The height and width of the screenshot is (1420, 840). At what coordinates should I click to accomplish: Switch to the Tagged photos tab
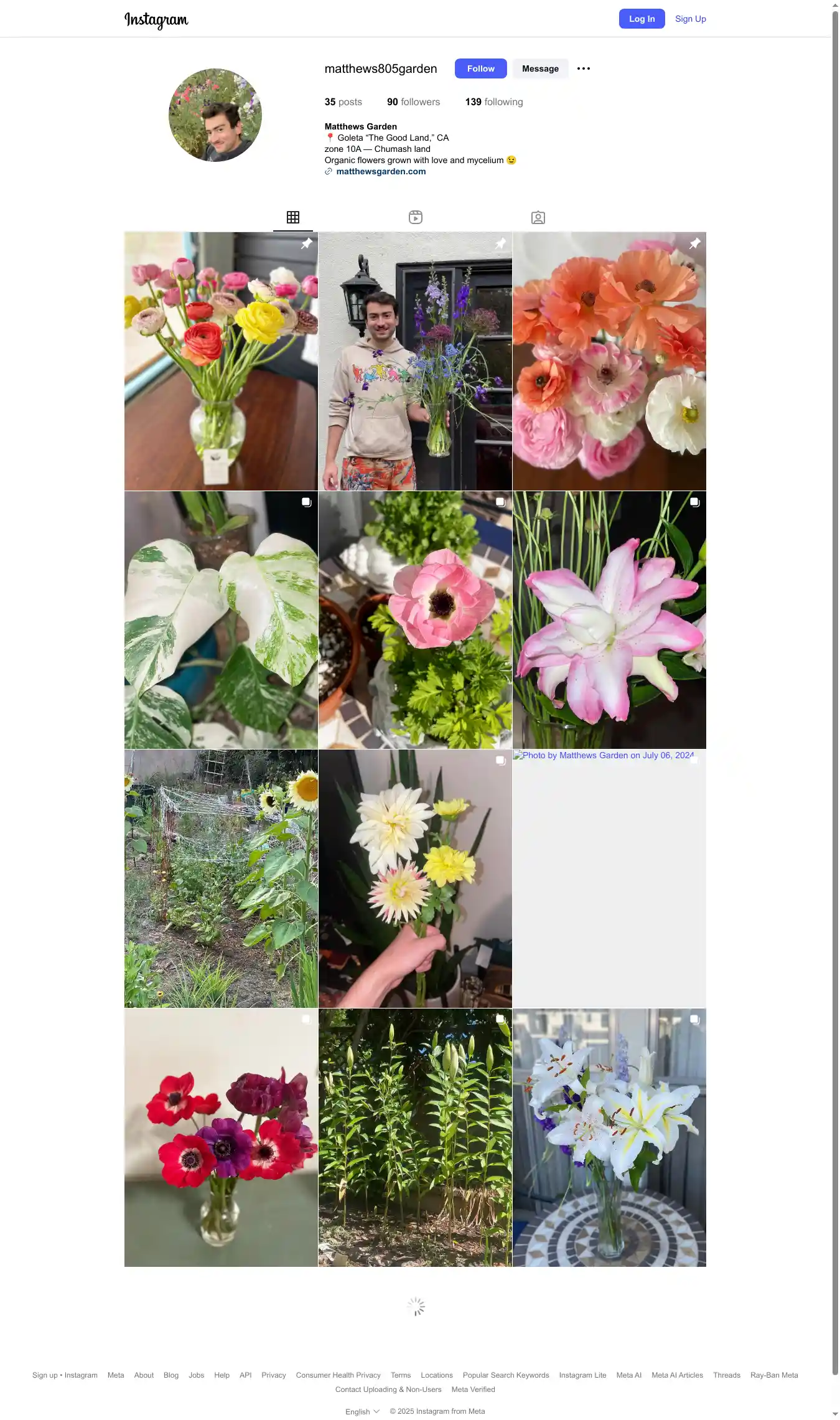point(538,217)
